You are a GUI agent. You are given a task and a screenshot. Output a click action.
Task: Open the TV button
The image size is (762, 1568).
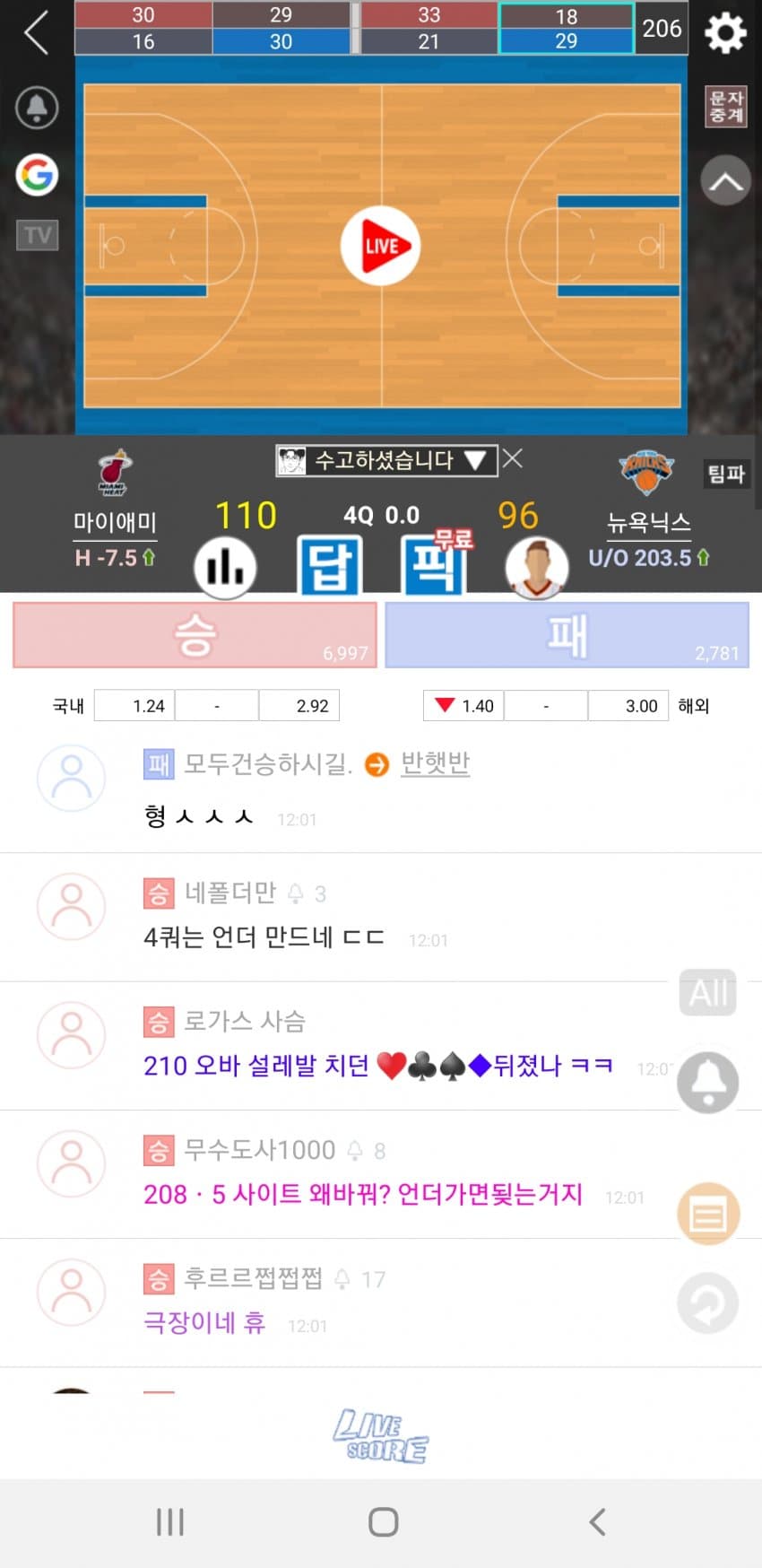tap(37, 235)
